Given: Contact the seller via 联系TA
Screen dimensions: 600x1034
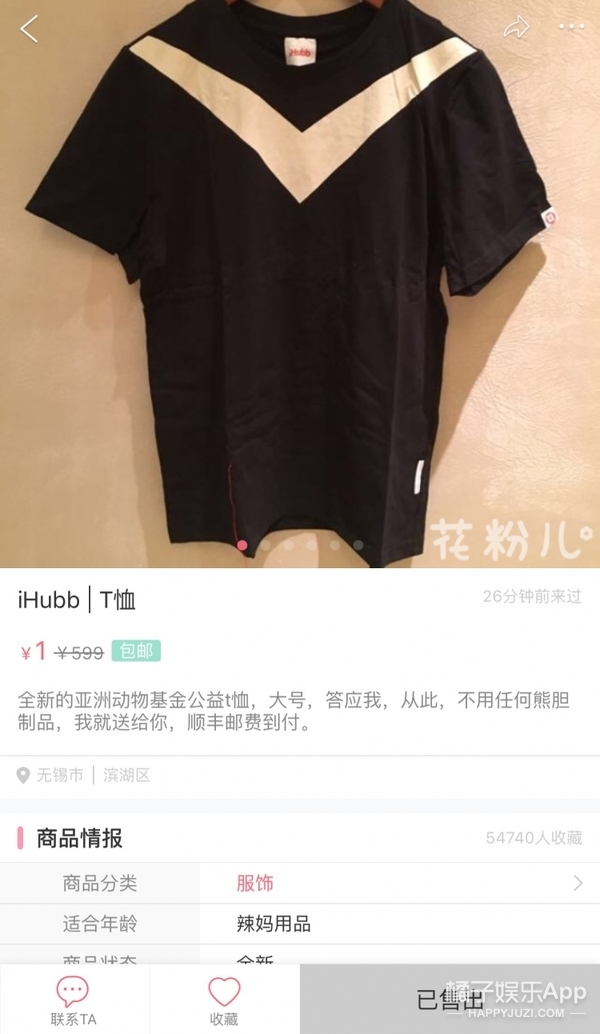Looking at the screenshot, I should 74,999.
